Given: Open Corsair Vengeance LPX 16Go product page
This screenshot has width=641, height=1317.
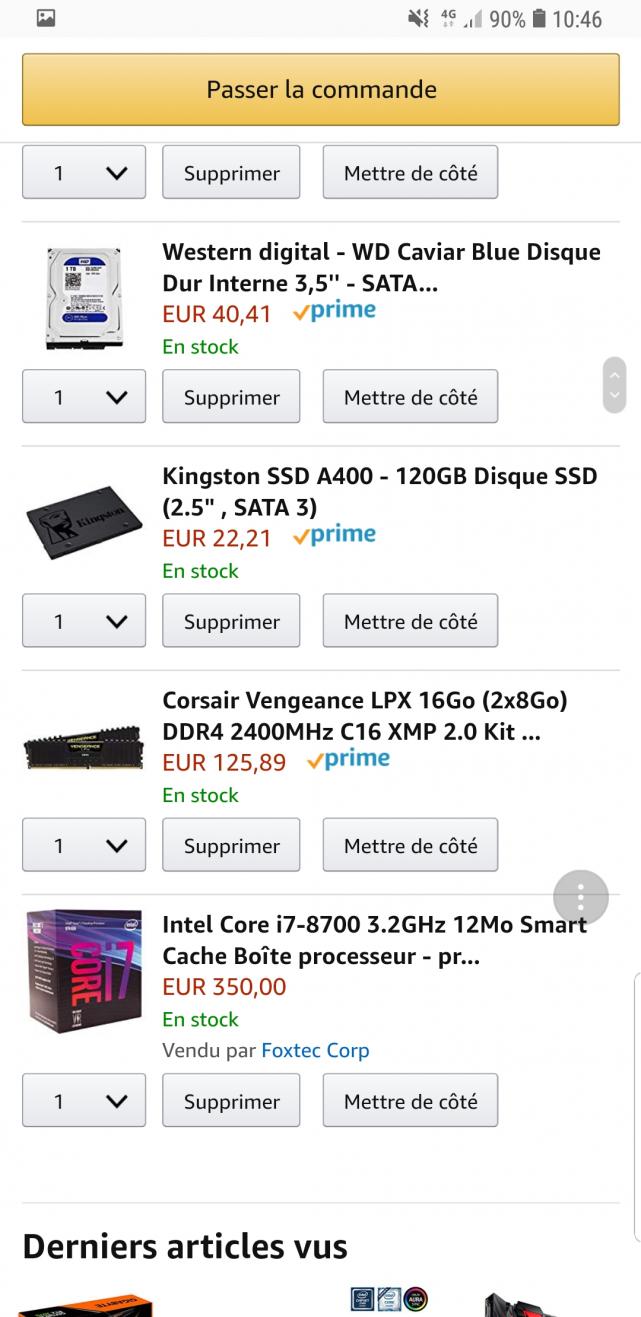Looking at the screenshot, I should pyautogui.click(x=365, y=715).
